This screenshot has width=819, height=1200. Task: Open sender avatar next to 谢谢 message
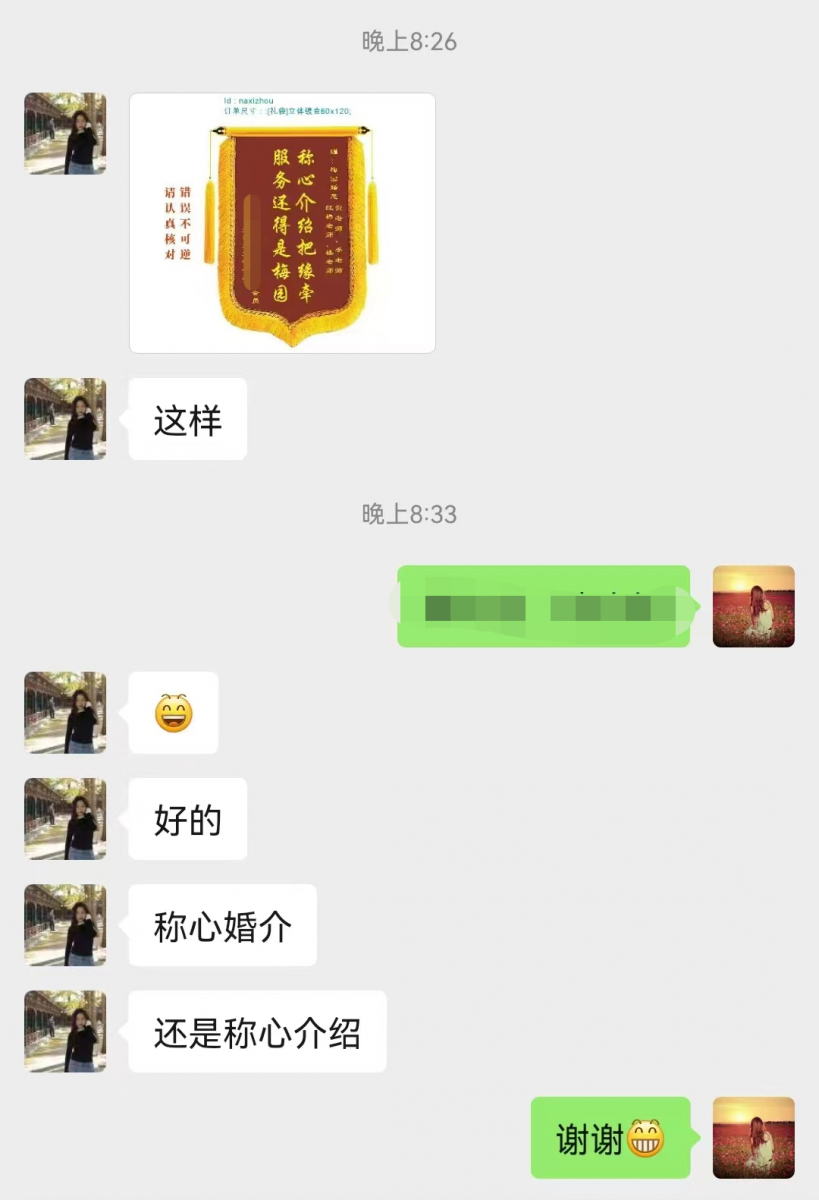pos(753,1137)
